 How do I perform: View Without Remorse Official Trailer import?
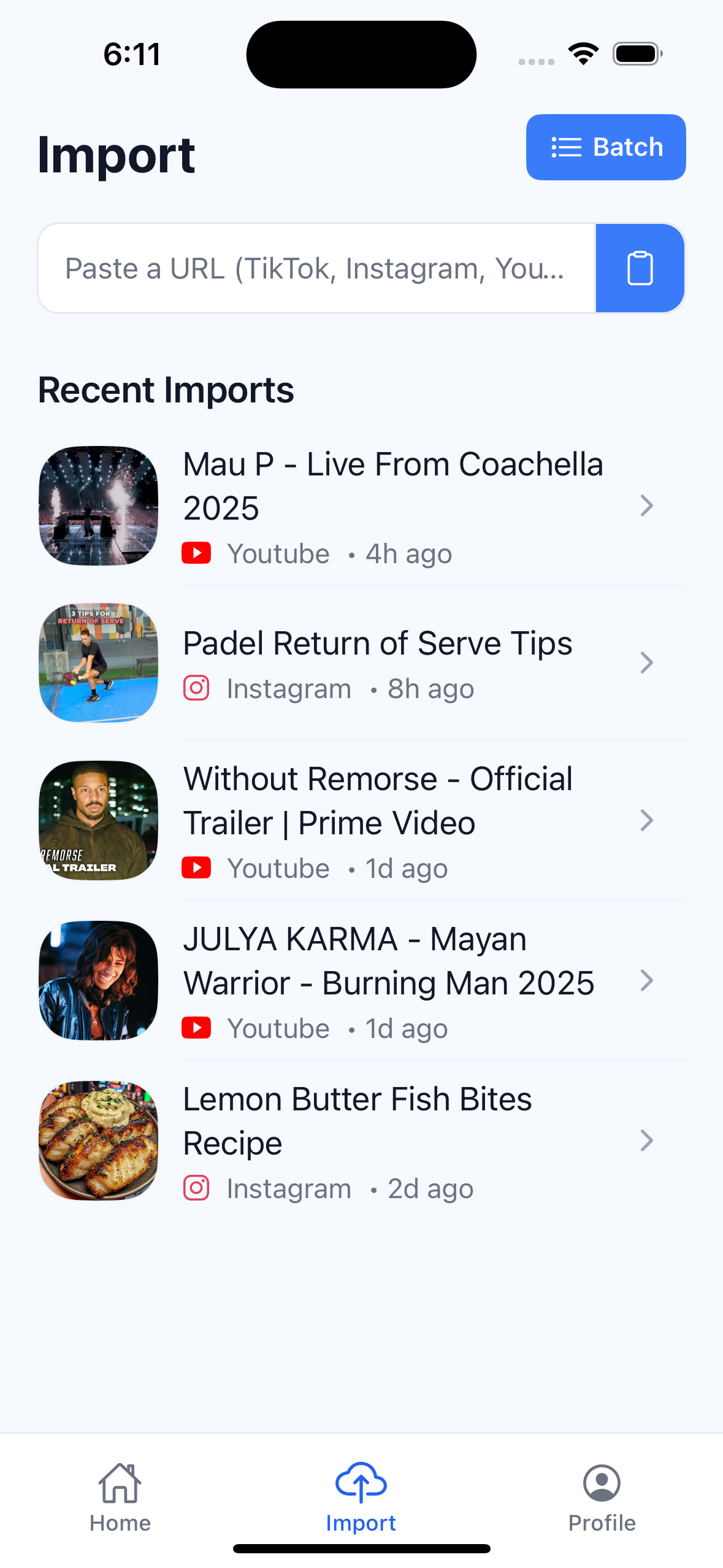tap(392, 821)
